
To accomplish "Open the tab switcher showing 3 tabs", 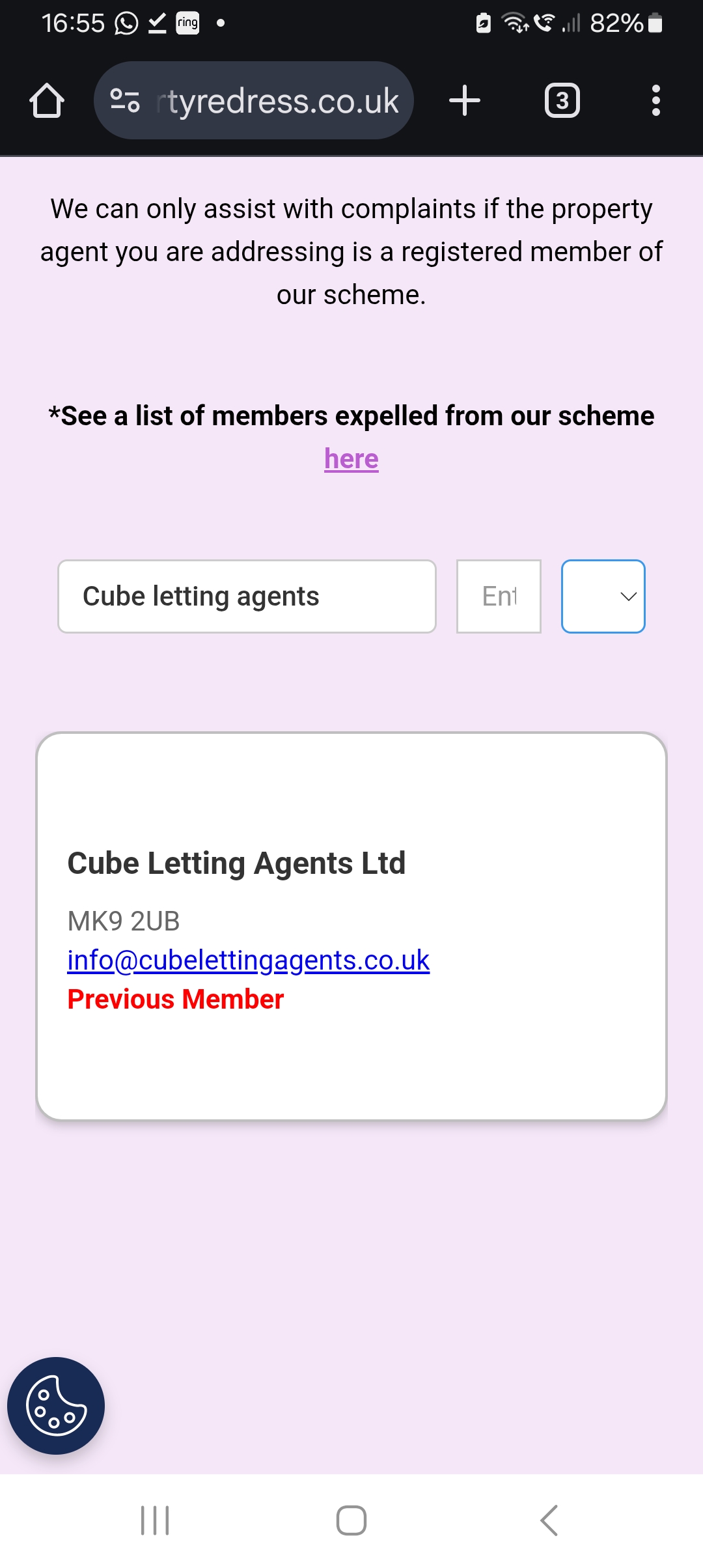I will click(x=562, y=101).
